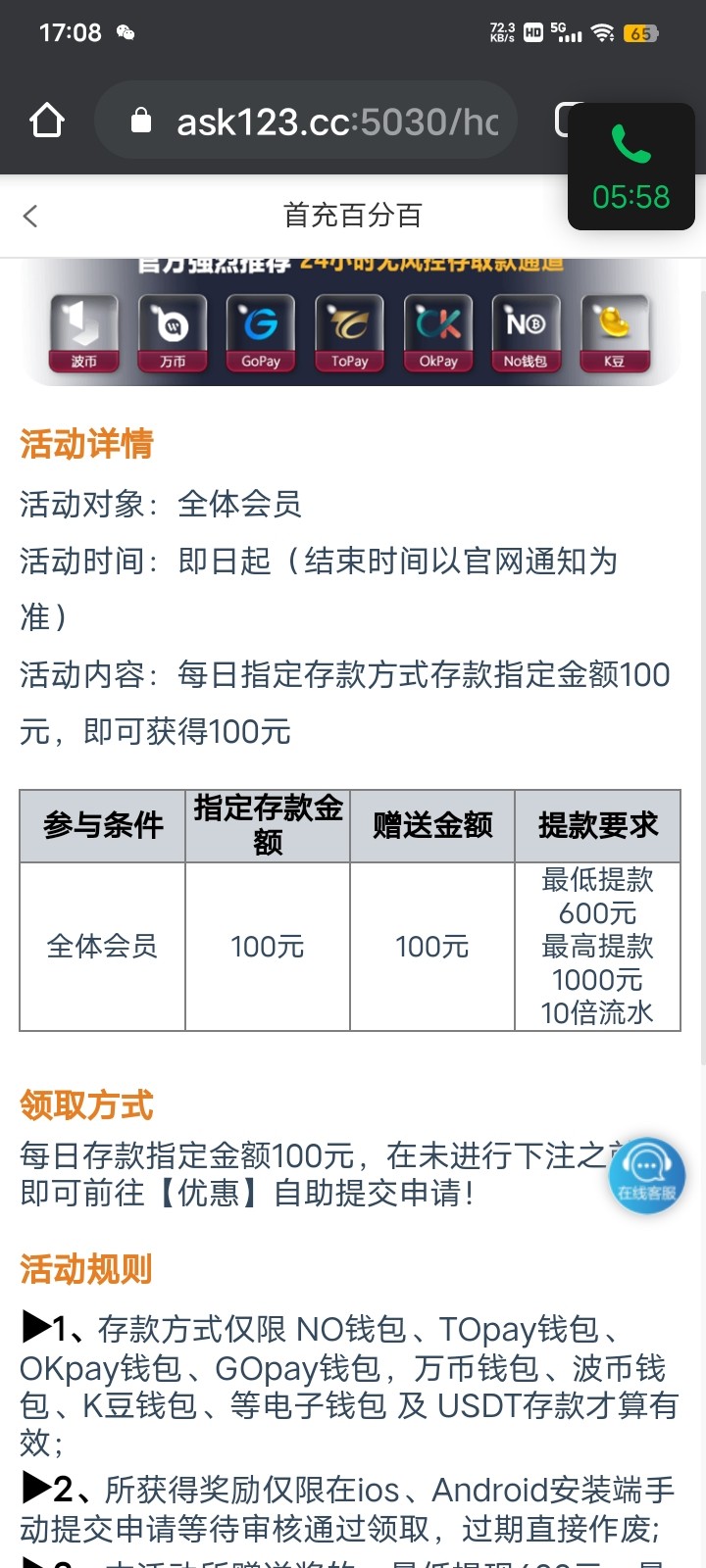Go back from the 首充百分百 page
This screenshot has width=706, height=1568.
[x=30, y=216]
